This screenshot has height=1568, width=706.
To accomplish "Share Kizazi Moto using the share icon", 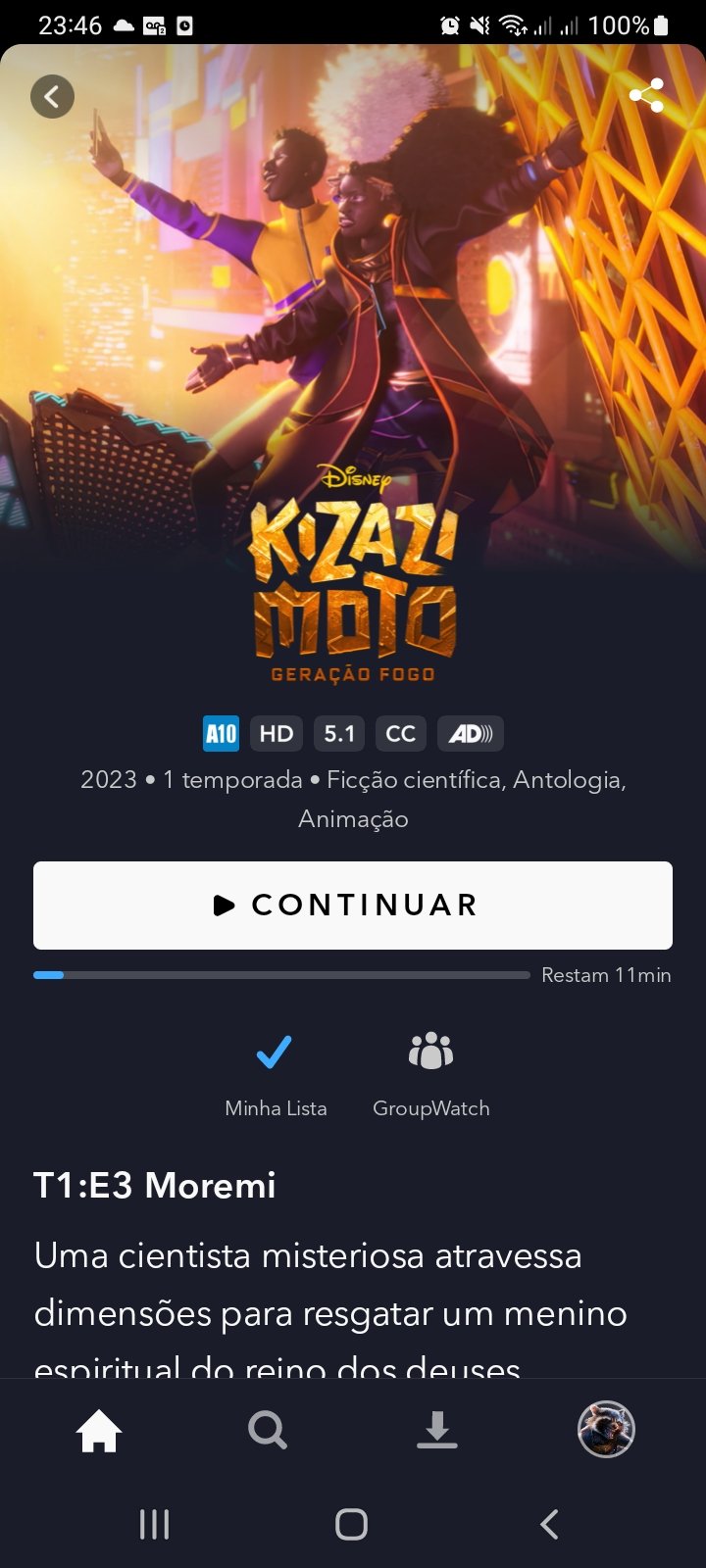I will coord(646,96).
